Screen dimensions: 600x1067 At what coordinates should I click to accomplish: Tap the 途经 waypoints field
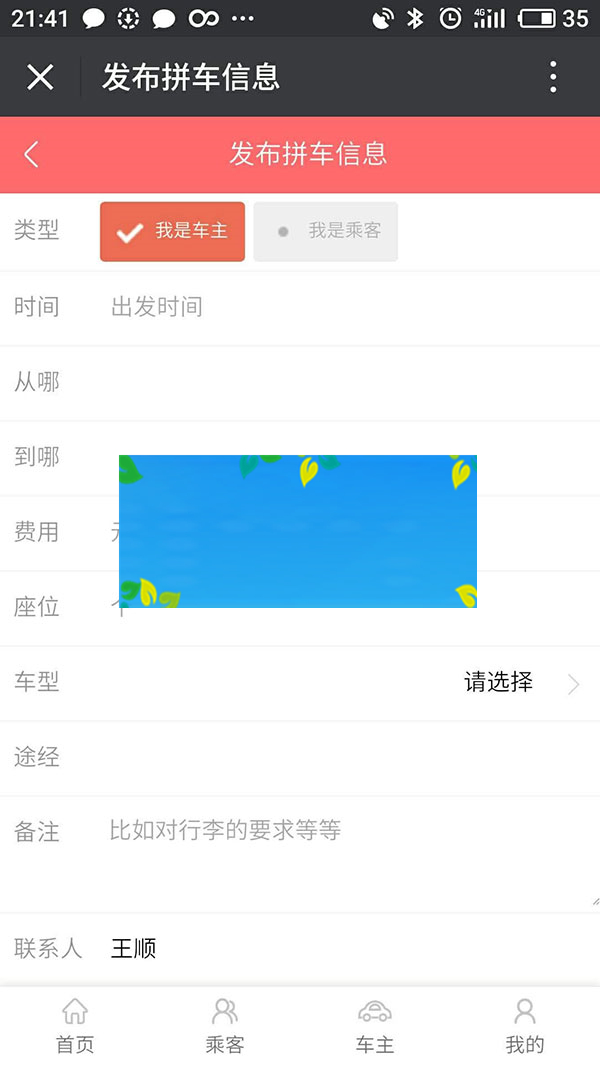[x=340, y=758]
